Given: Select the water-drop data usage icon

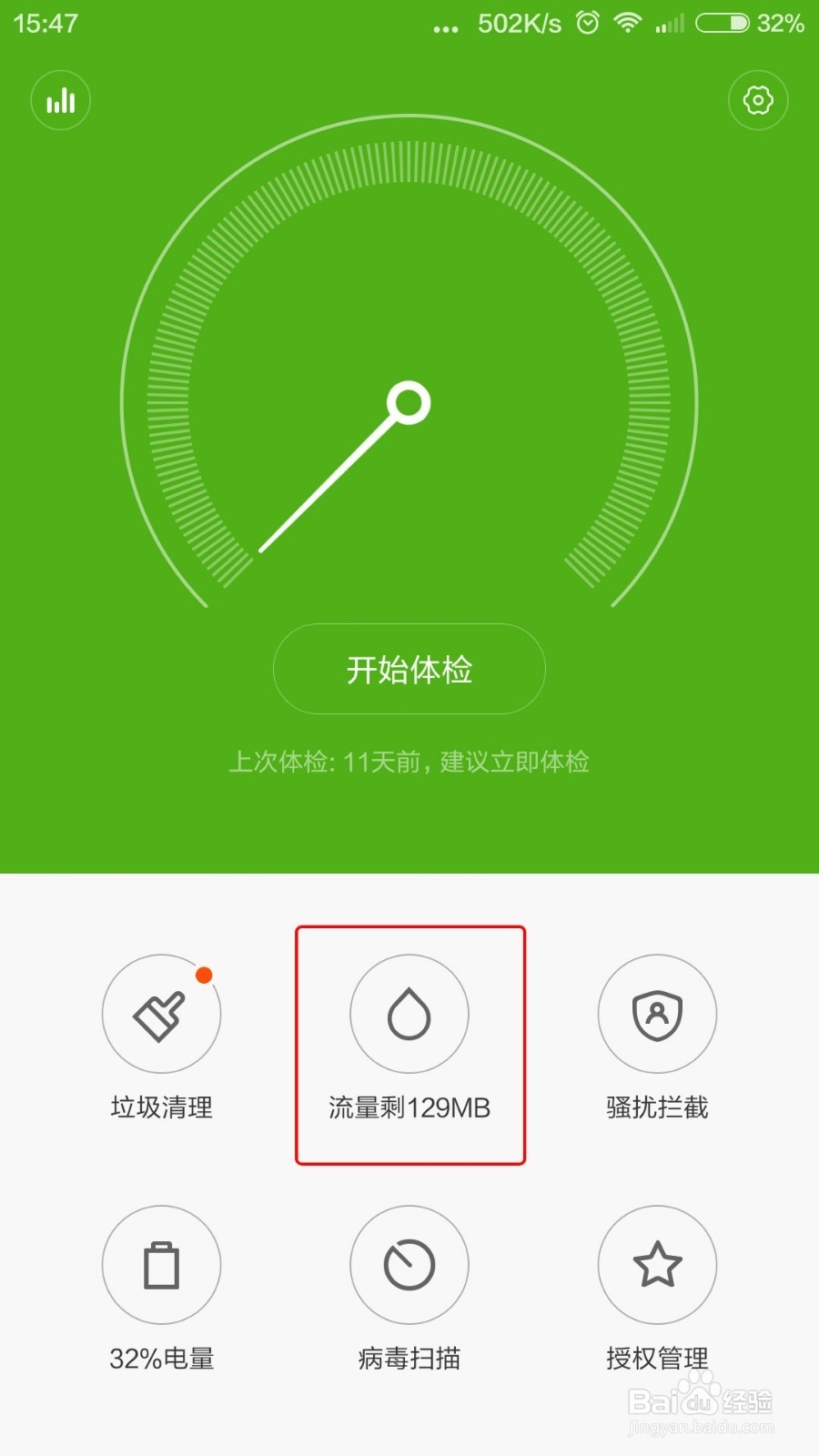Looking at the screenshot, I should point(409,1014).
